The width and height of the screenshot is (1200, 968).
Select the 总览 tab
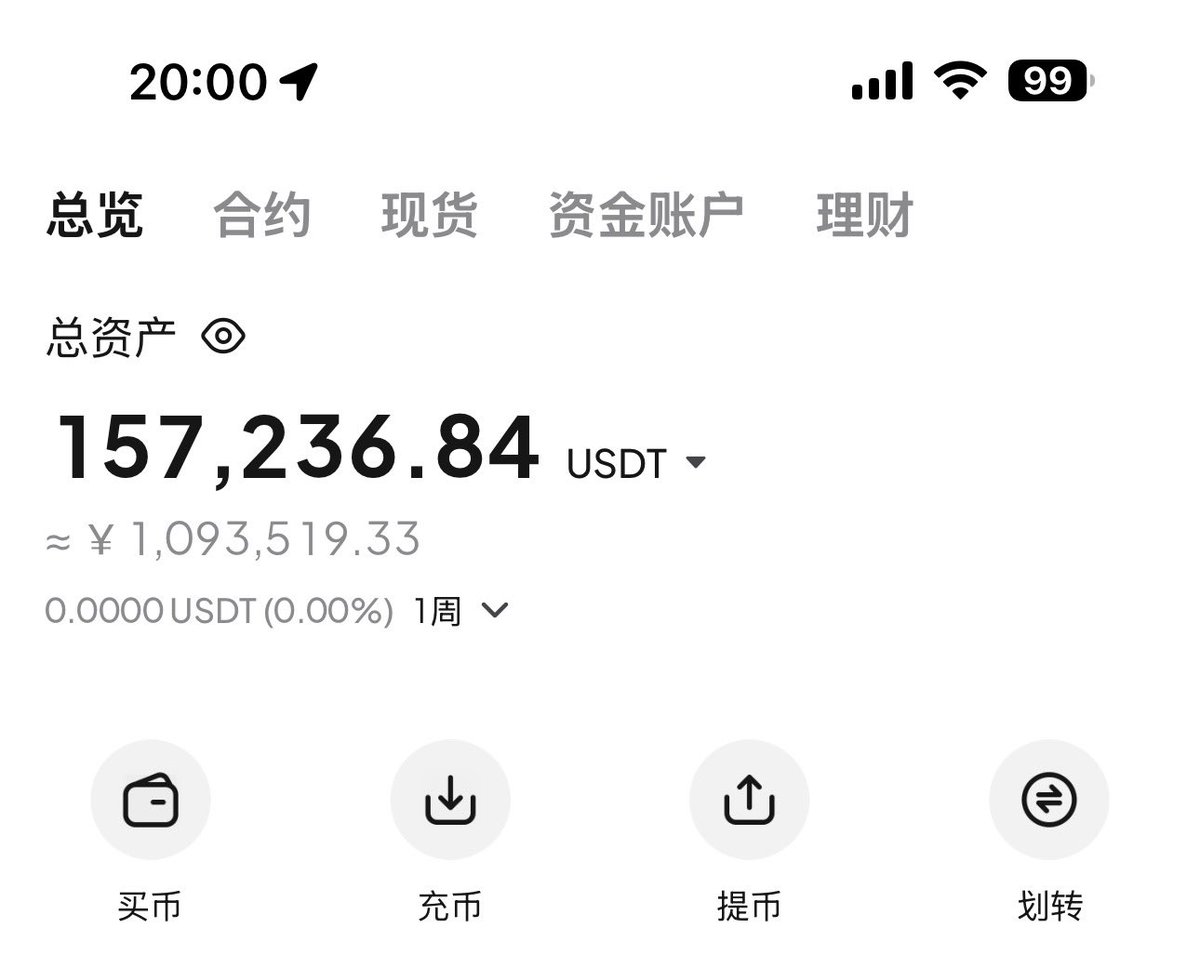[x=95, y=216]
